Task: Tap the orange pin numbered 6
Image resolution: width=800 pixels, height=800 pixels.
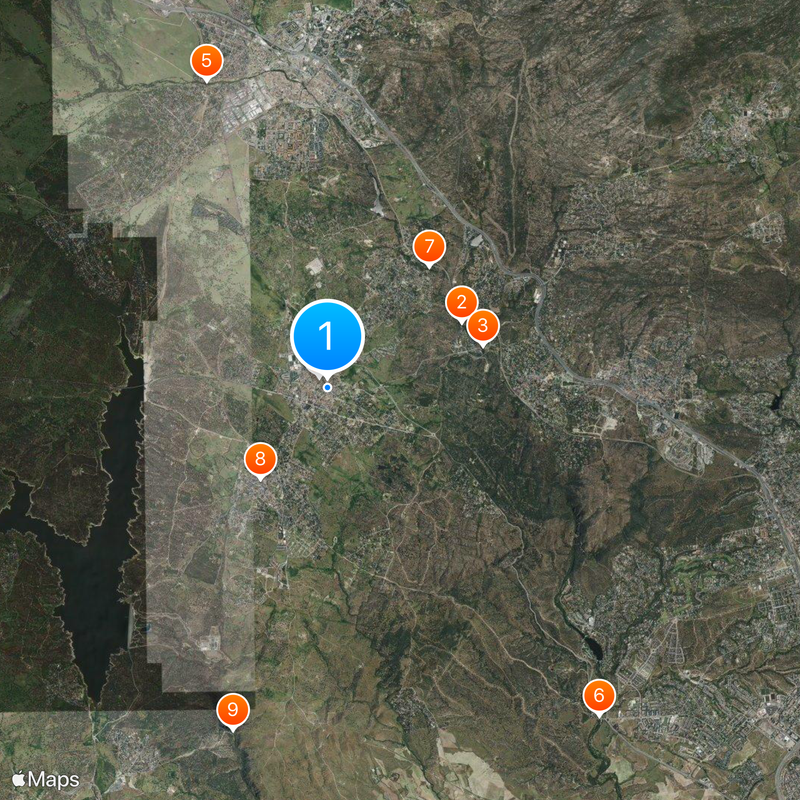Action: click(x=599, y=695)
